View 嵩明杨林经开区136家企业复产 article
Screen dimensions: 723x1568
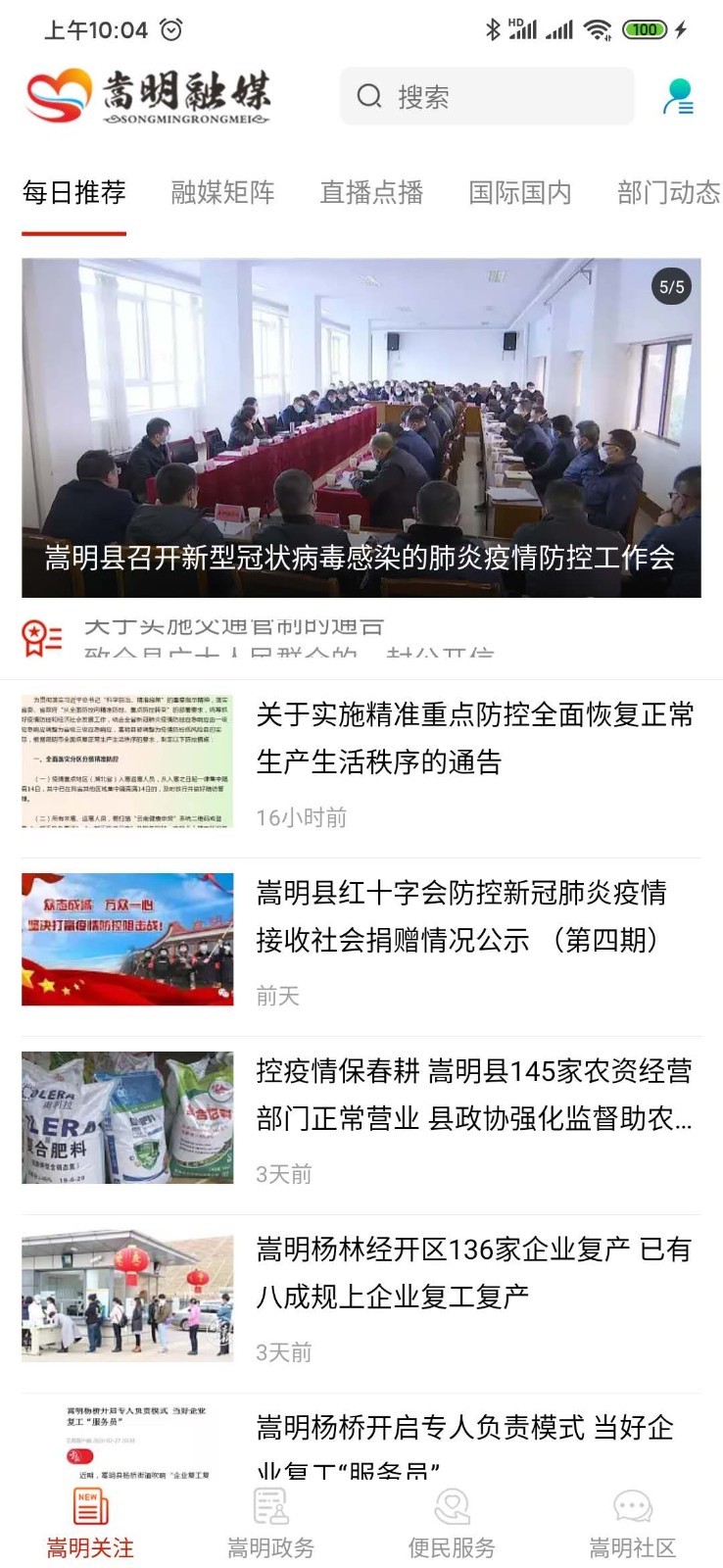[474, 1272]
